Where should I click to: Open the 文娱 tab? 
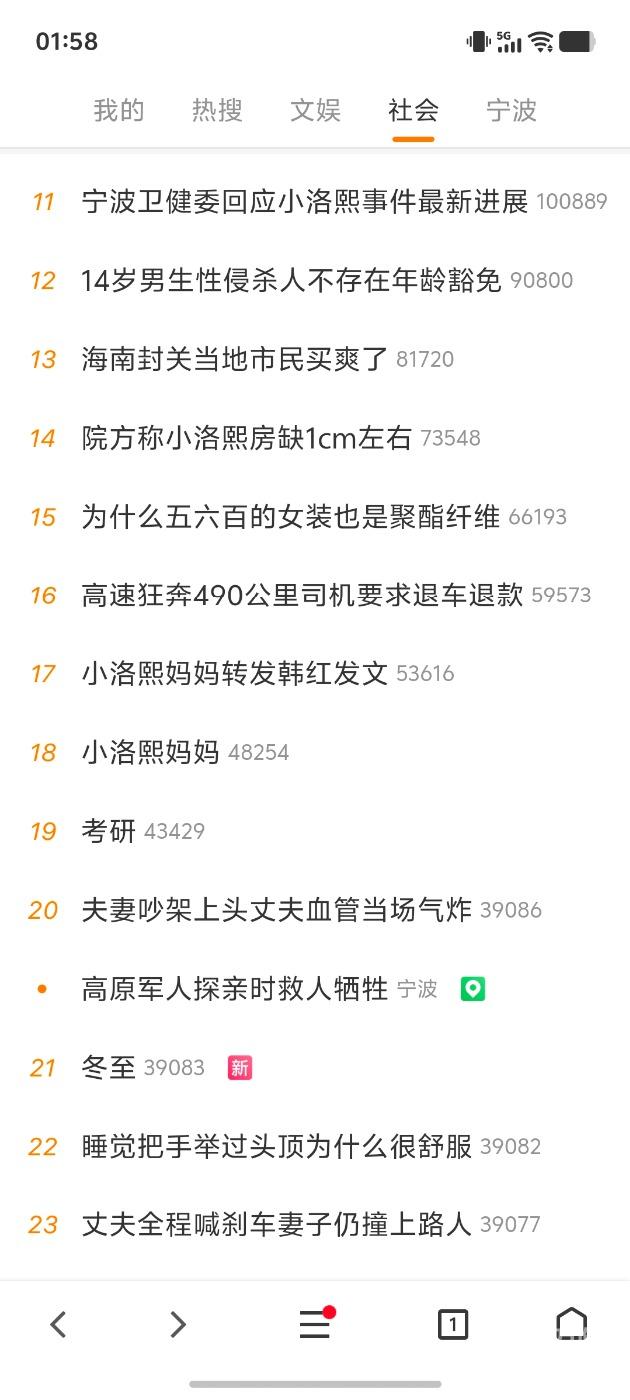pyautogui.click(x=315, y=110)
